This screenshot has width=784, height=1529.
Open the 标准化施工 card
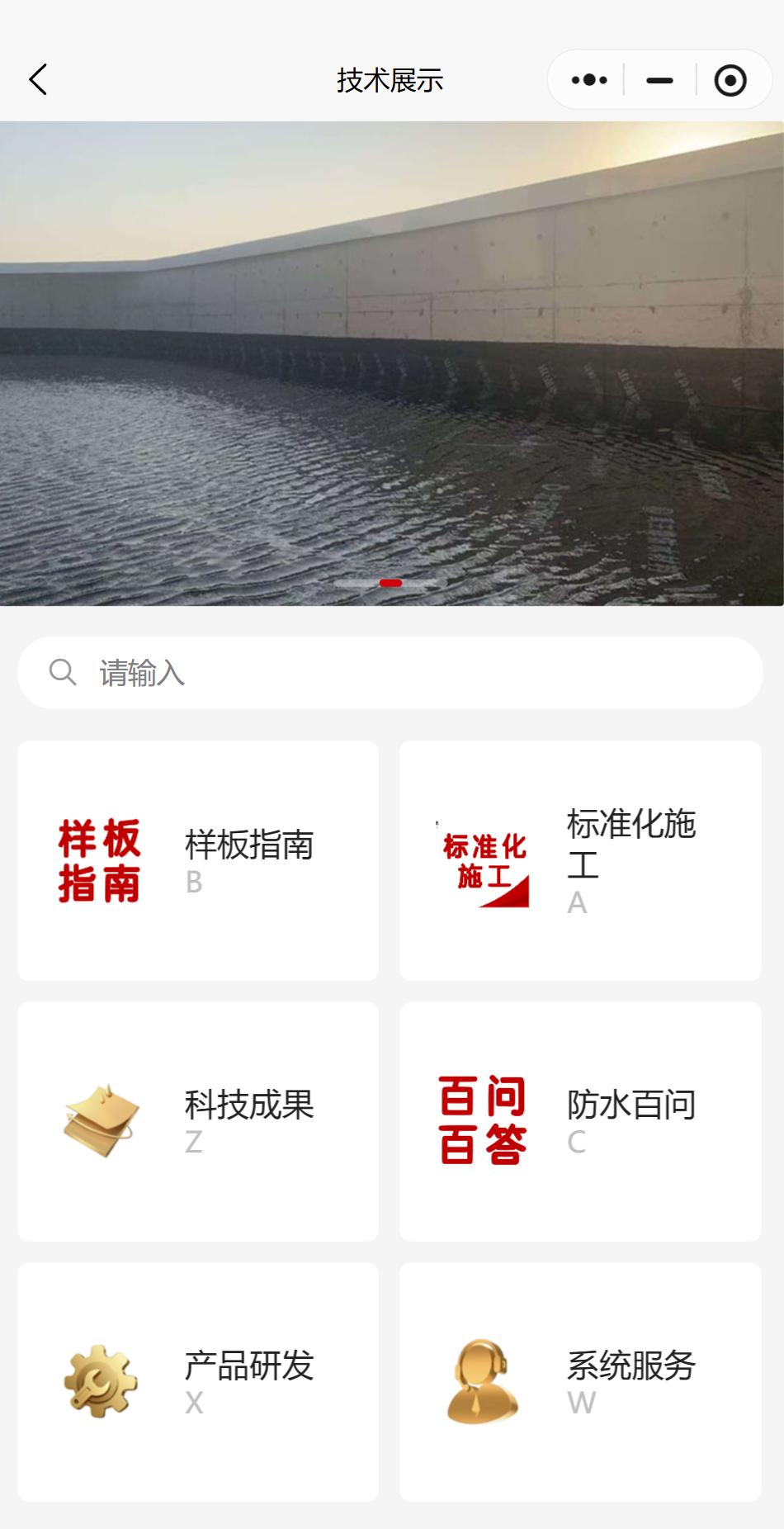point(580,860)
